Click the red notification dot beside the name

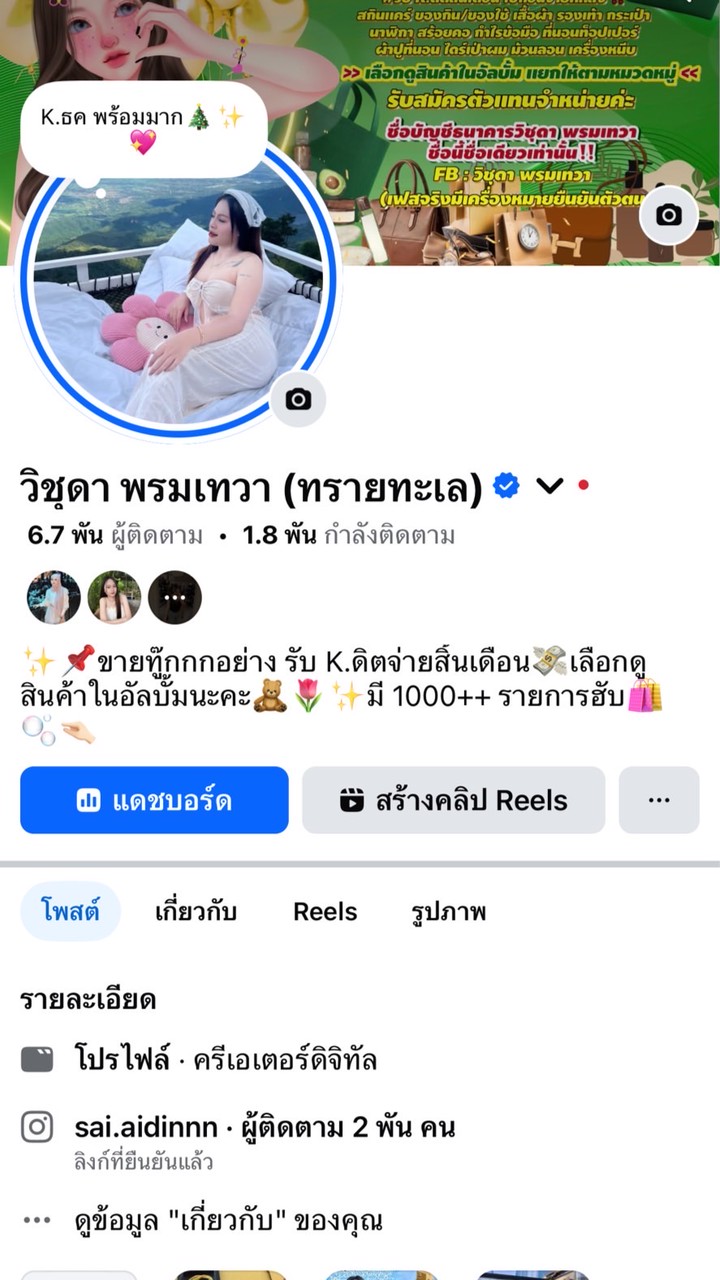[x=582, y=483]
